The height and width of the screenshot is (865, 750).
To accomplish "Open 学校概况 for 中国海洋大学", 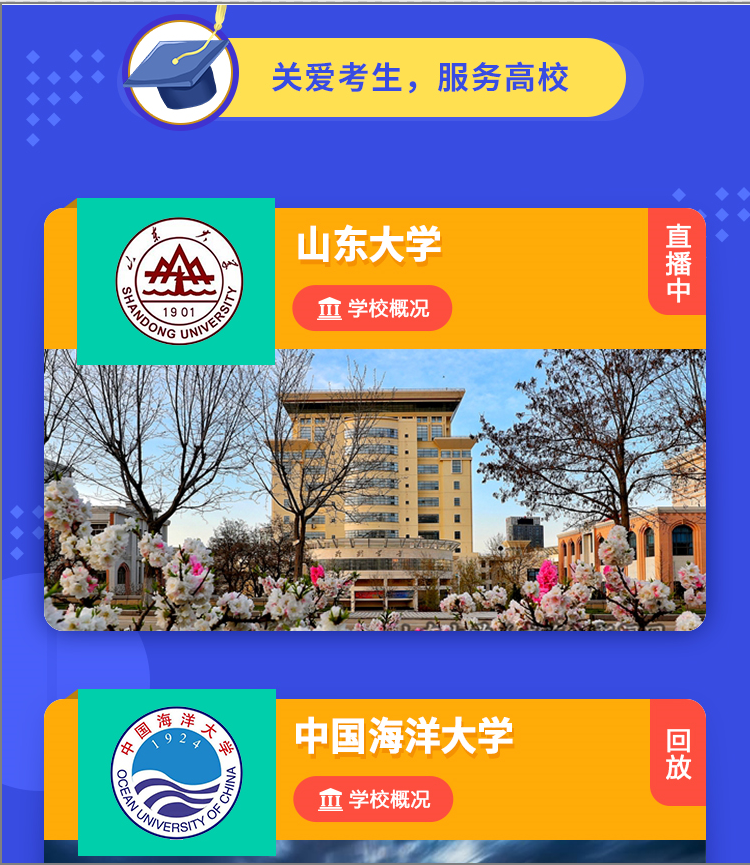I will point(372,799).
